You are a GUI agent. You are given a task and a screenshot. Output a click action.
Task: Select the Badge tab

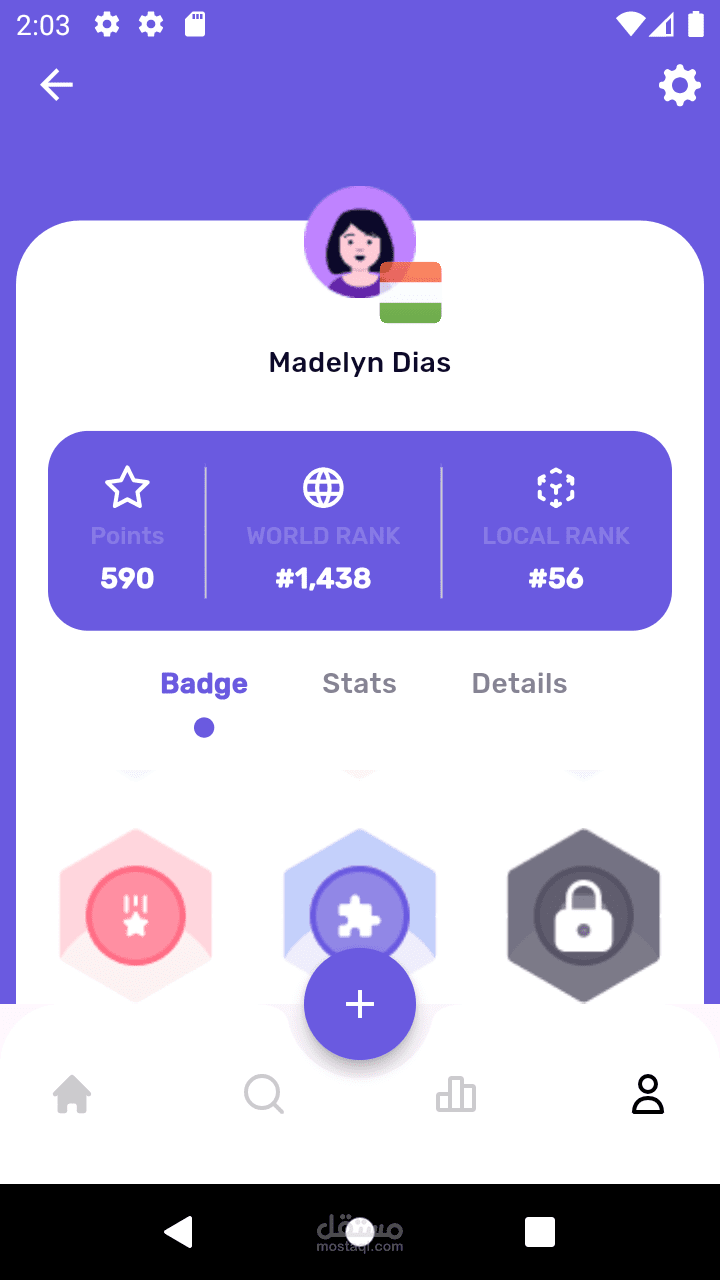(204, 684)
